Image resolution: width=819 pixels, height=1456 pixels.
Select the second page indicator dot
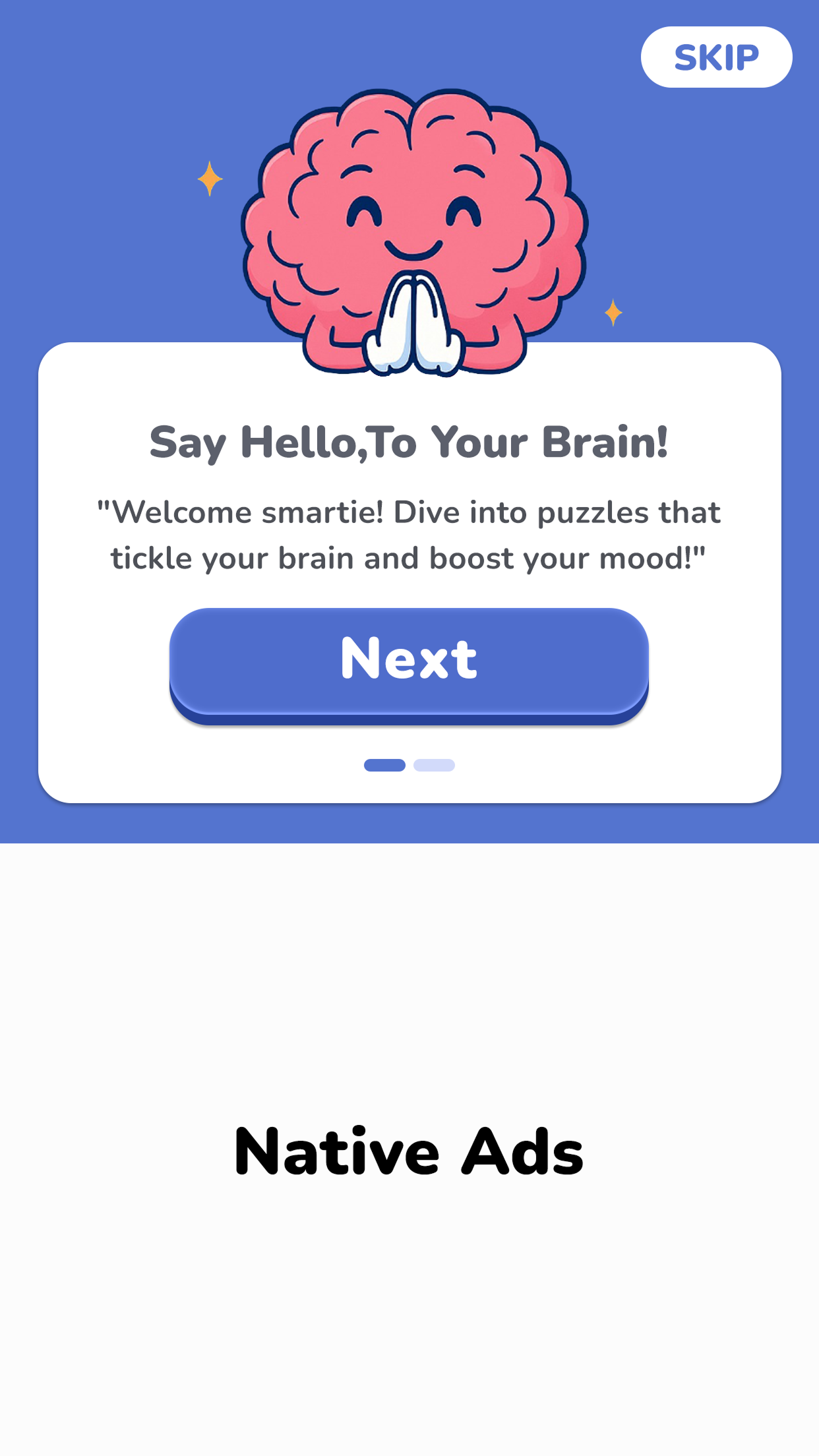pyautogui.click(x=434, y=765)
